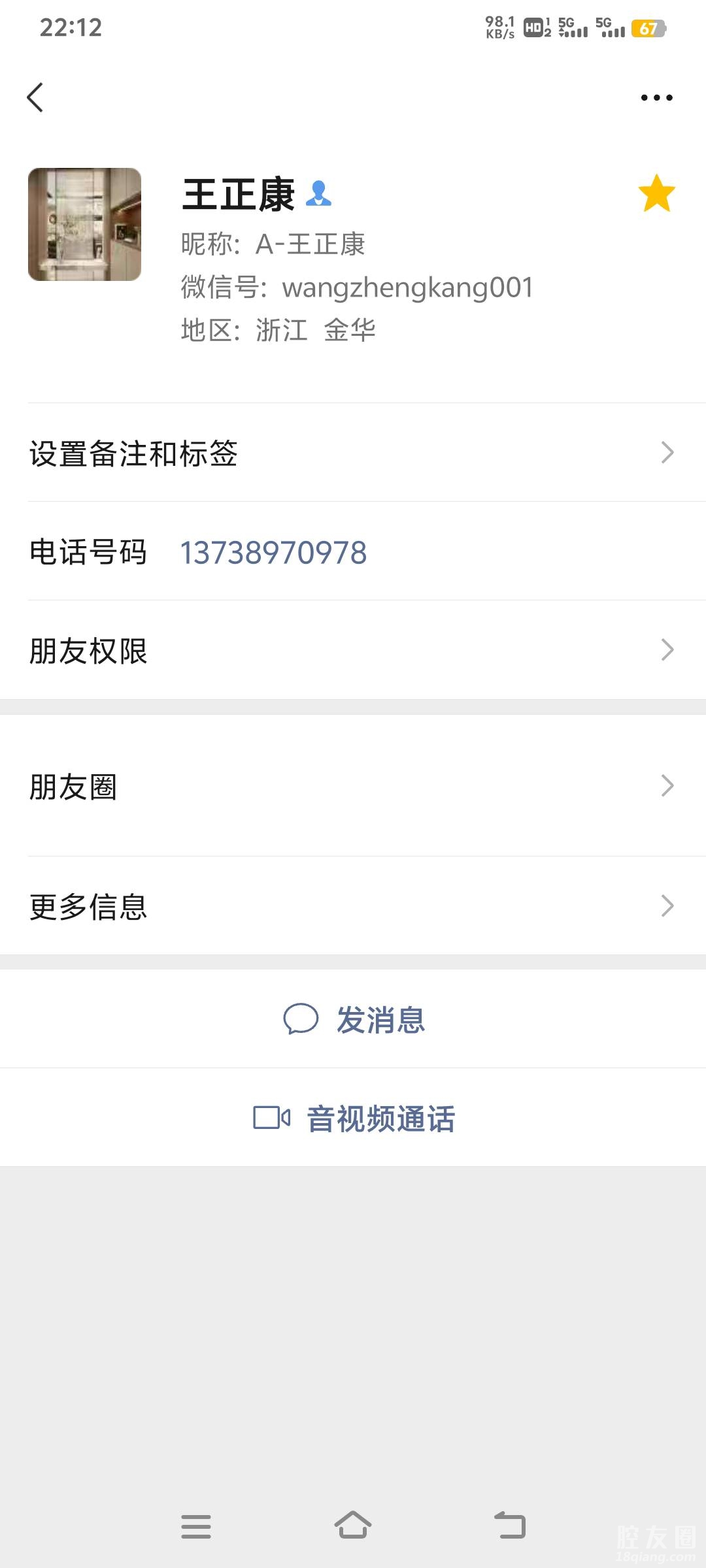View 王正康's profile photo
706x1568 pixels.
85,225
